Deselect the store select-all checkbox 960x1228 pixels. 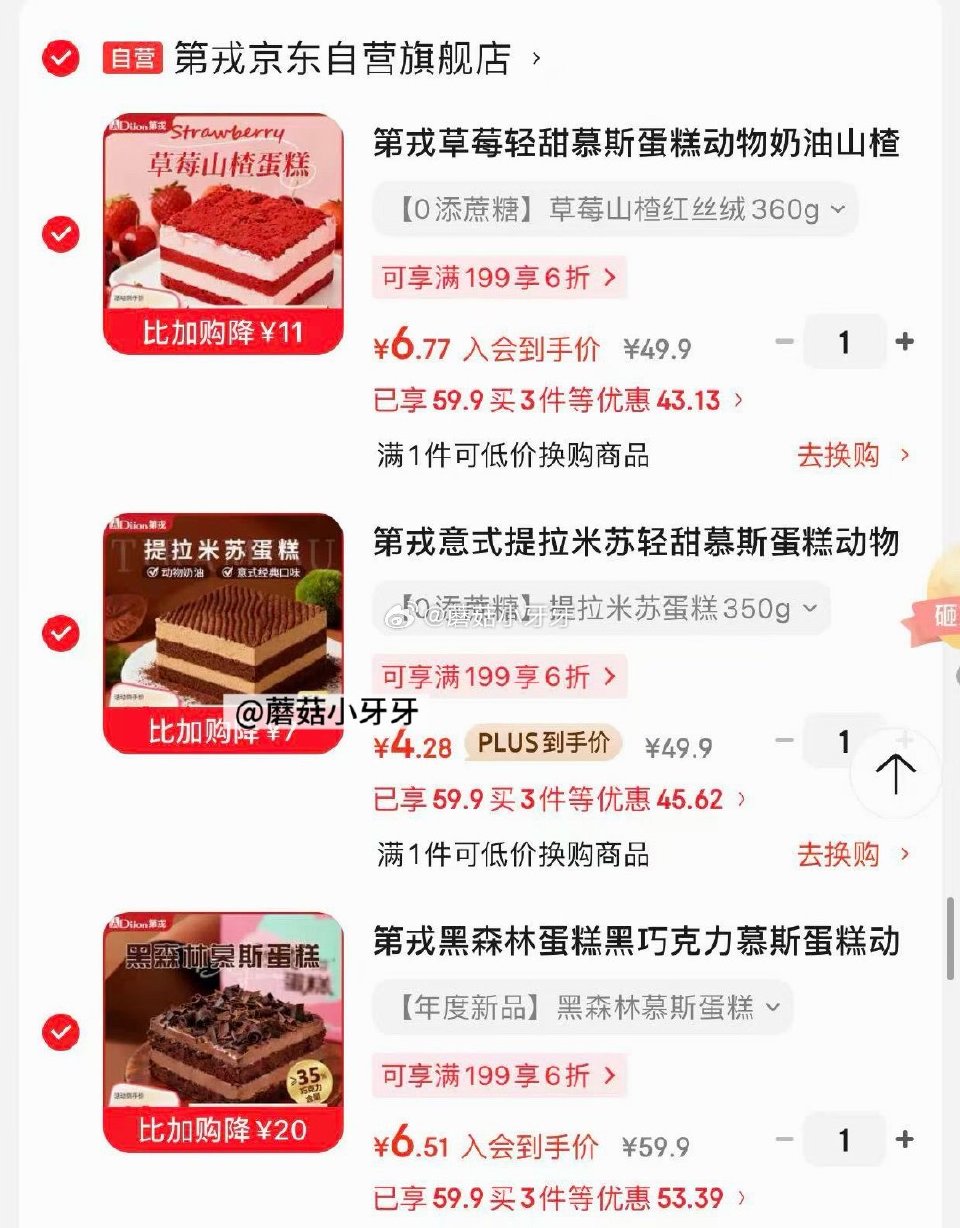60,58
